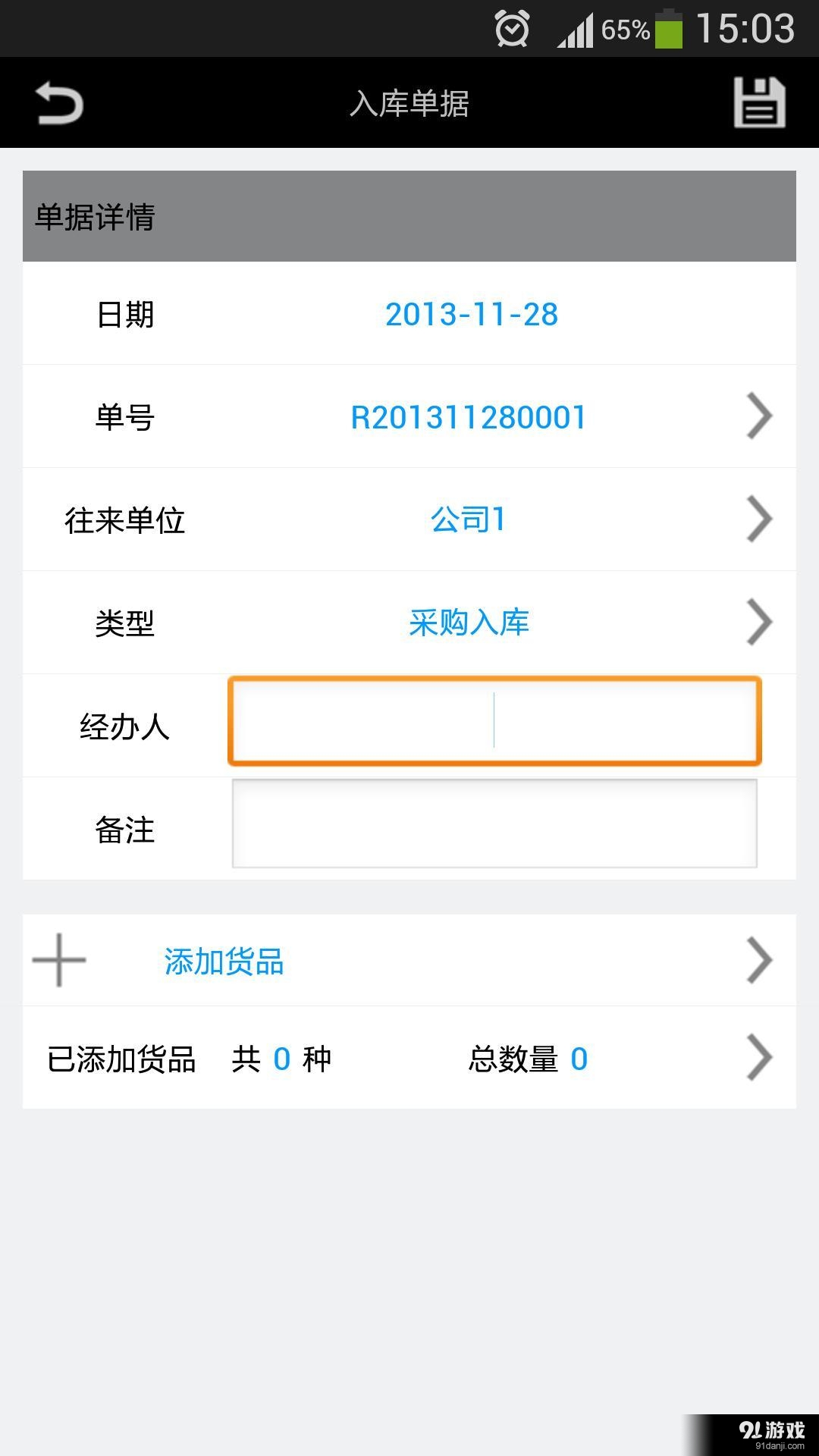
Task: Click the 单据详情 section header
Action: click(x=95, y=216)
